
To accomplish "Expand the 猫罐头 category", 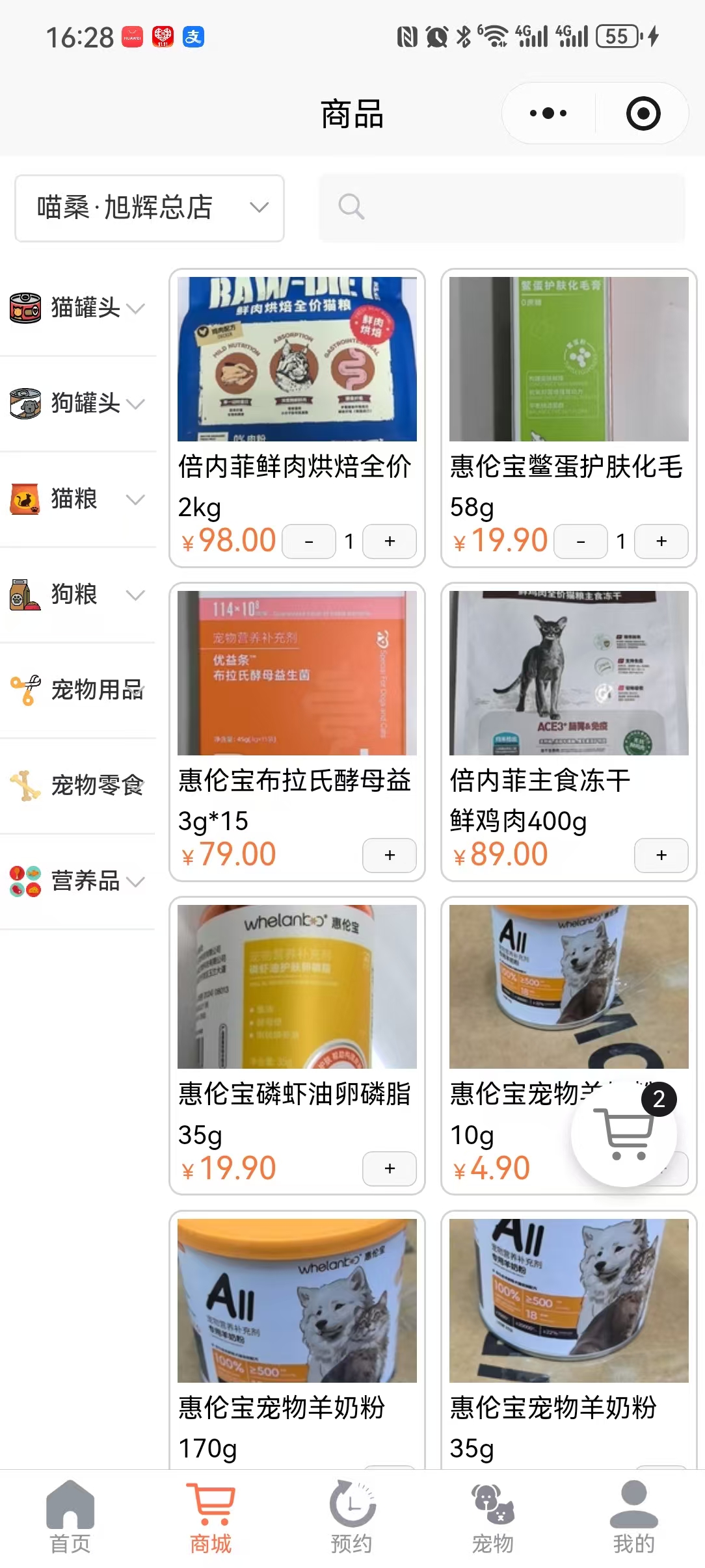I will coord(78,307).
